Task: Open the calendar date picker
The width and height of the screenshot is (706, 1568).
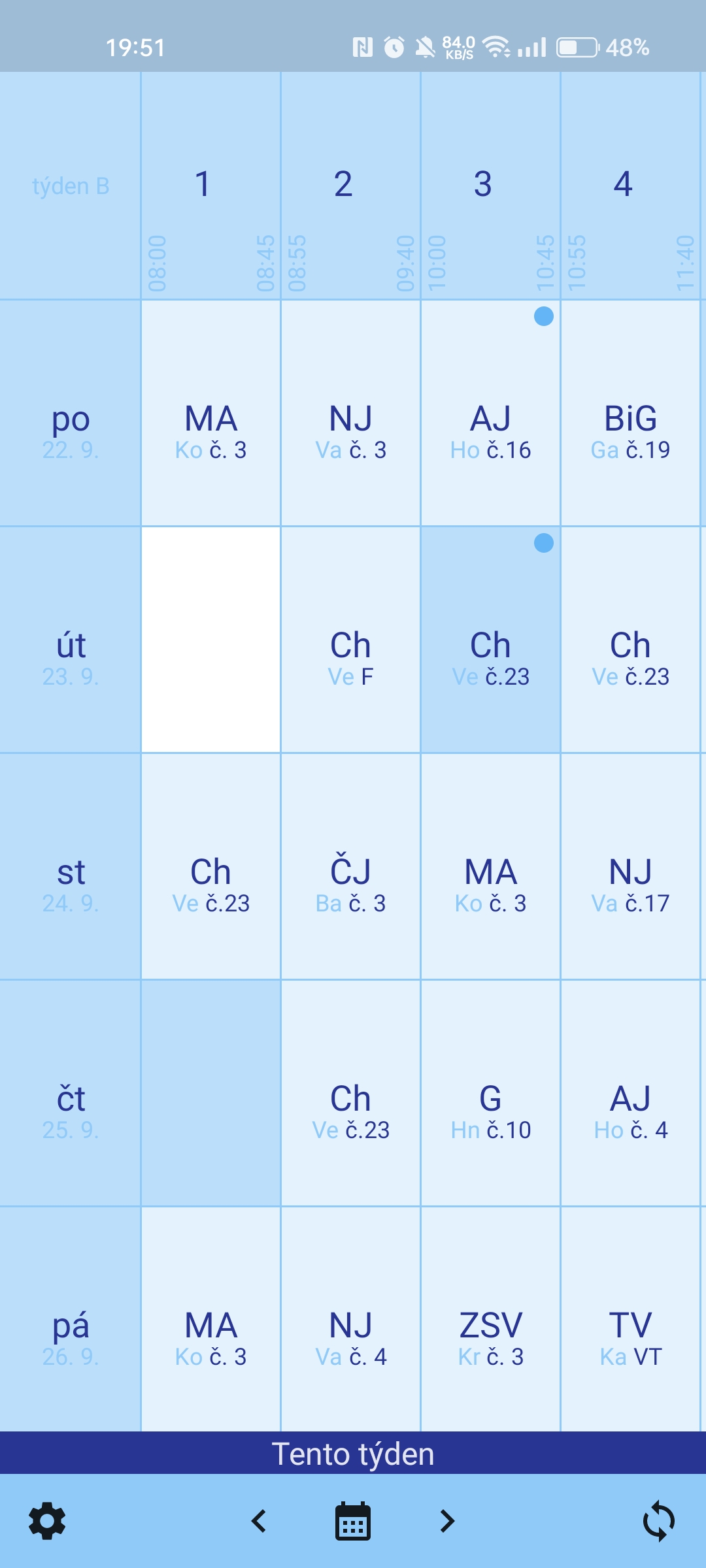Action: [353, 1521]
